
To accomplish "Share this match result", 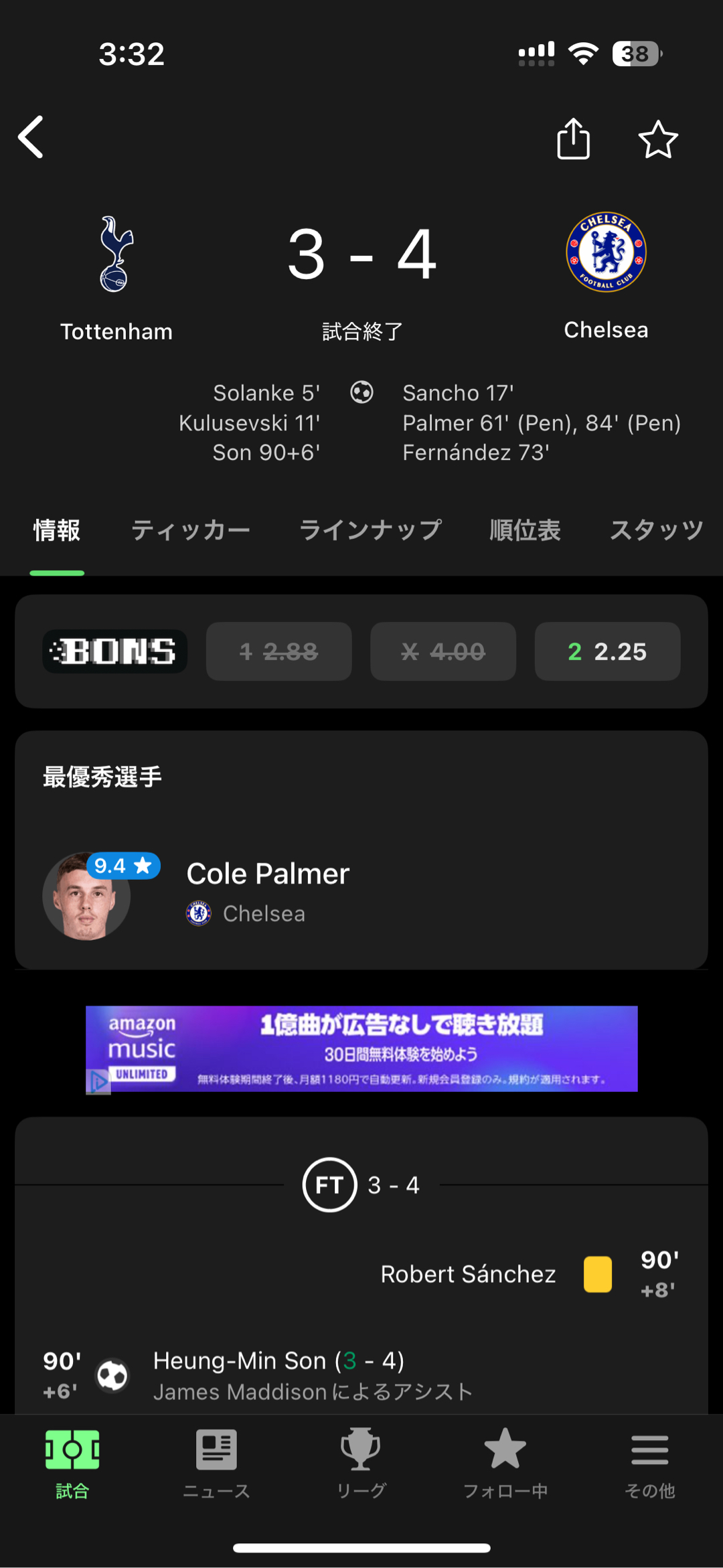I will coord(573,139).
